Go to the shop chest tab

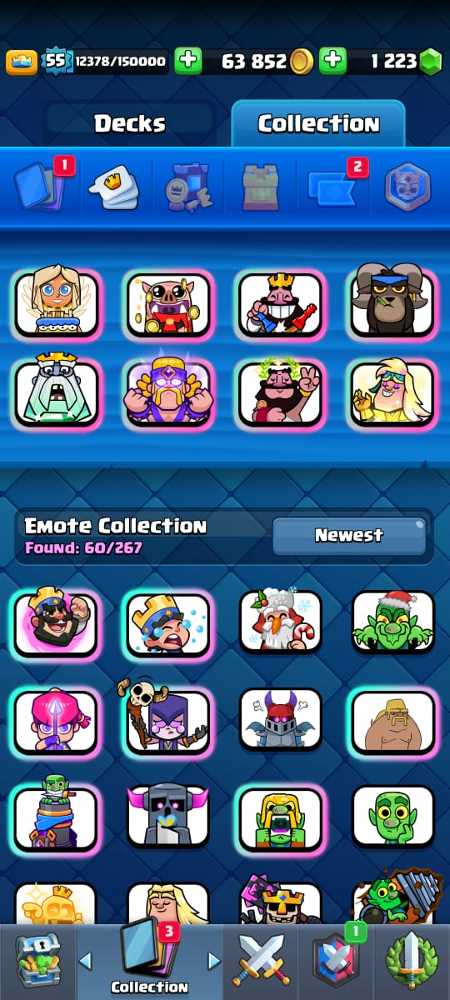[38, 962]
